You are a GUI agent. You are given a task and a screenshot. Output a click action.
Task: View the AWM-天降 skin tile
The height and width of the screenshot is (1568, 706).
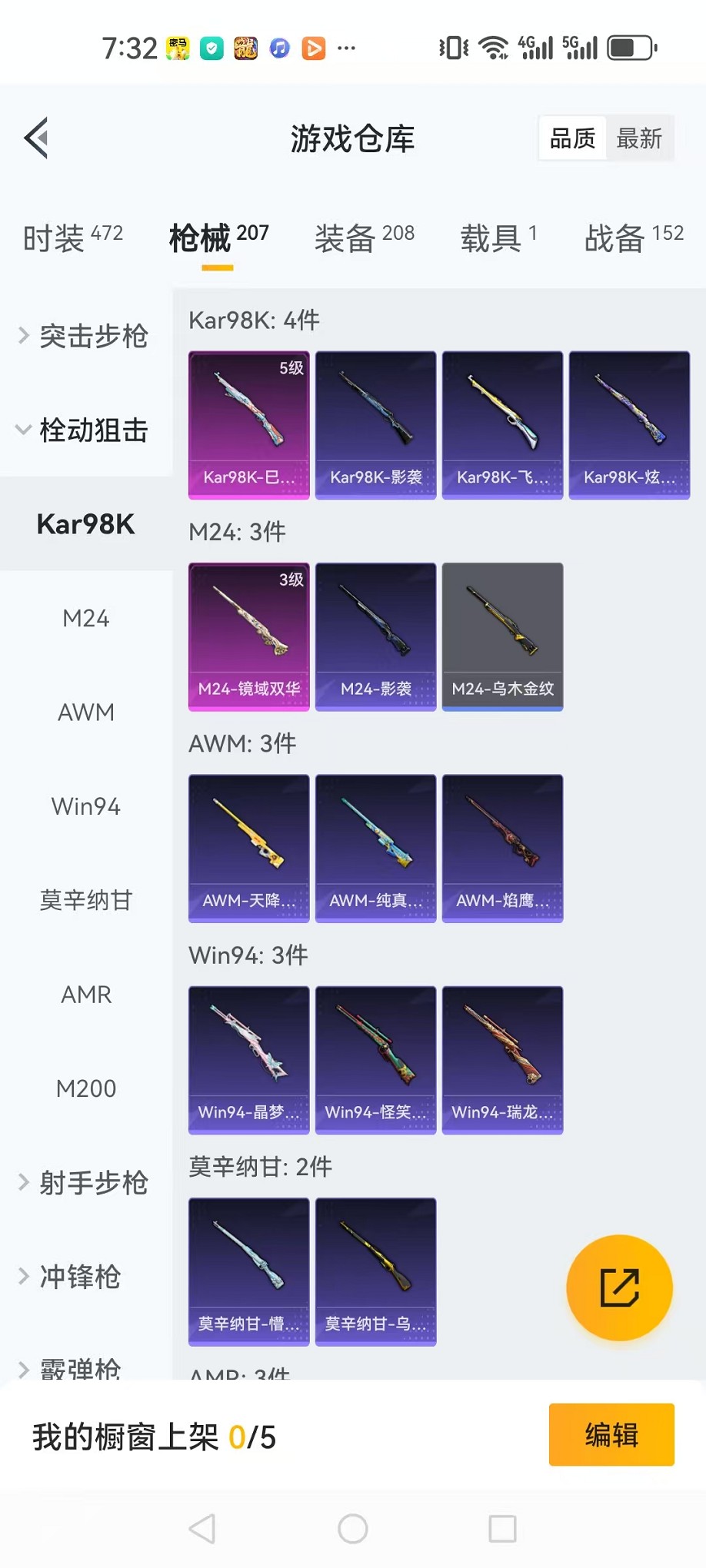pos(249,848)
